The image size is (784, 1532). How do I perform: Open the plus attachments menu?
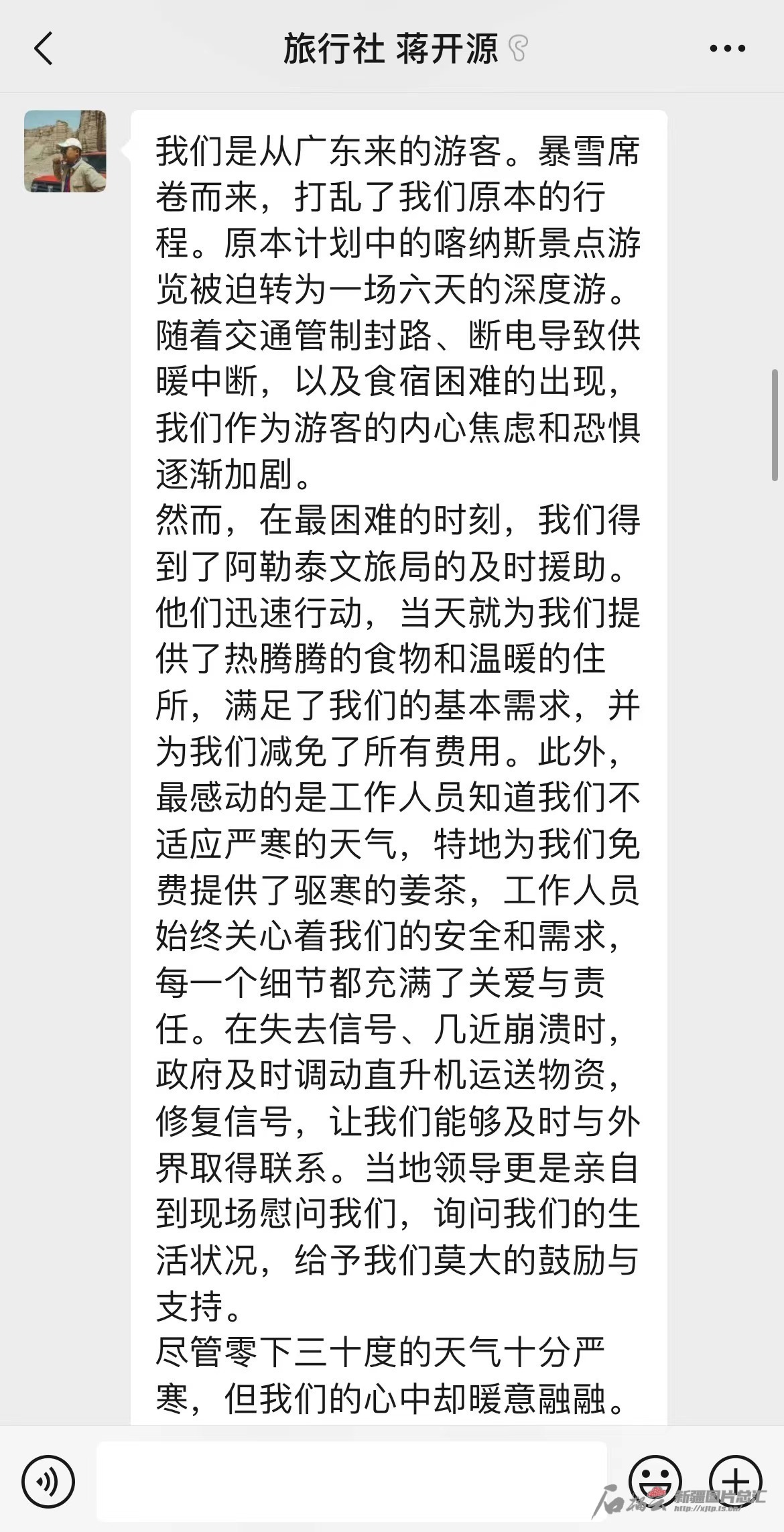(x=736, y=1480)
